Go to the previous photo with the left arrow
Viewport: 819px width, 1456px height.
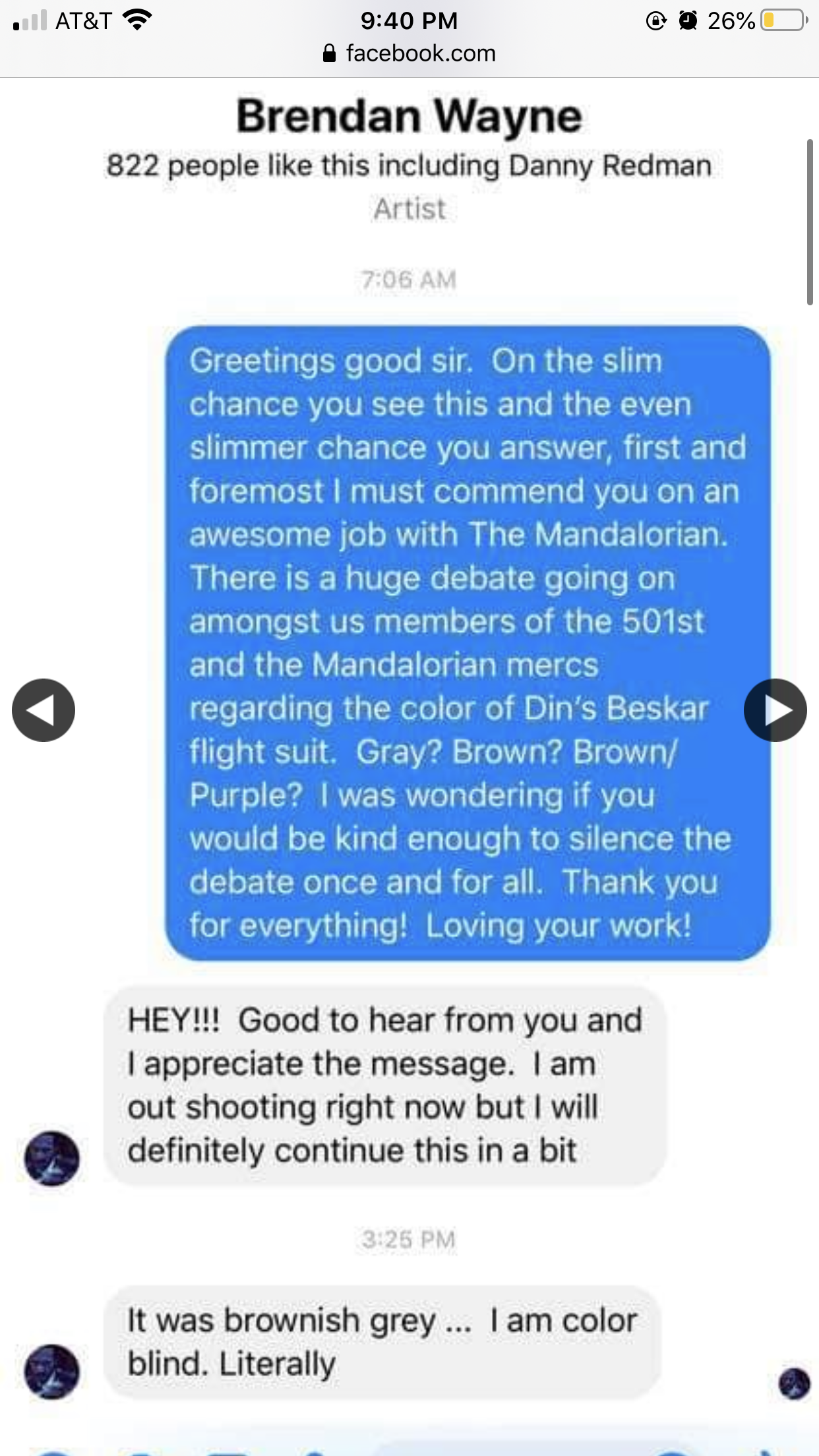coord(44,710)
